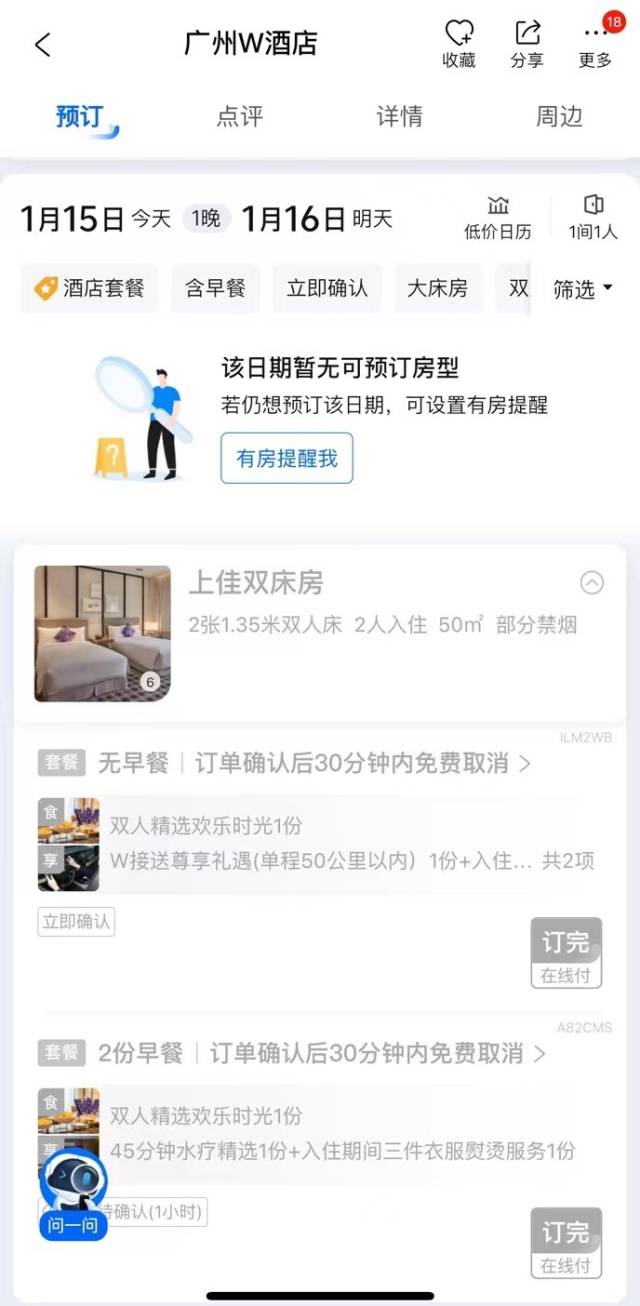Tap 有房提醒我 to set availability alert

(287, 459)
